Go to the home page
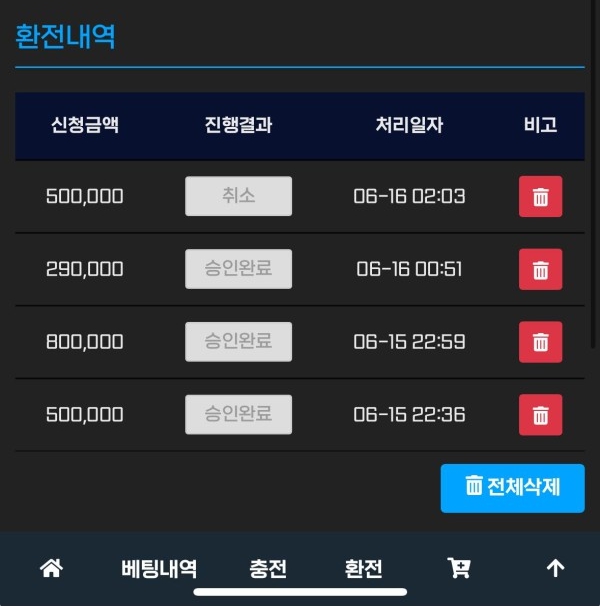Image resolution: width=600 pixels, height=606 pixels. tap(52, 569)
